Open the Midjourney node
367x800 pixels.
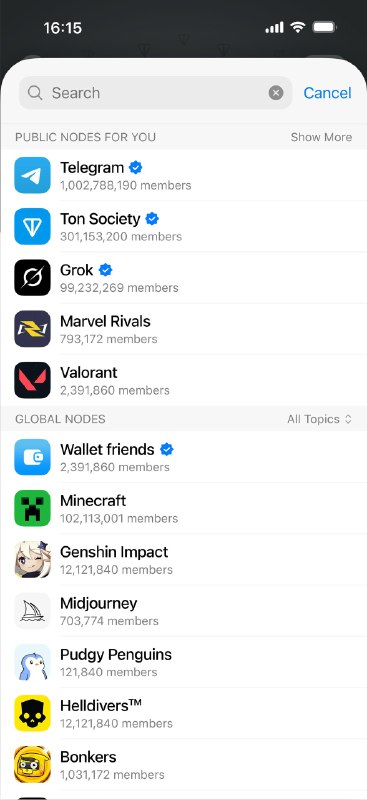184,611
